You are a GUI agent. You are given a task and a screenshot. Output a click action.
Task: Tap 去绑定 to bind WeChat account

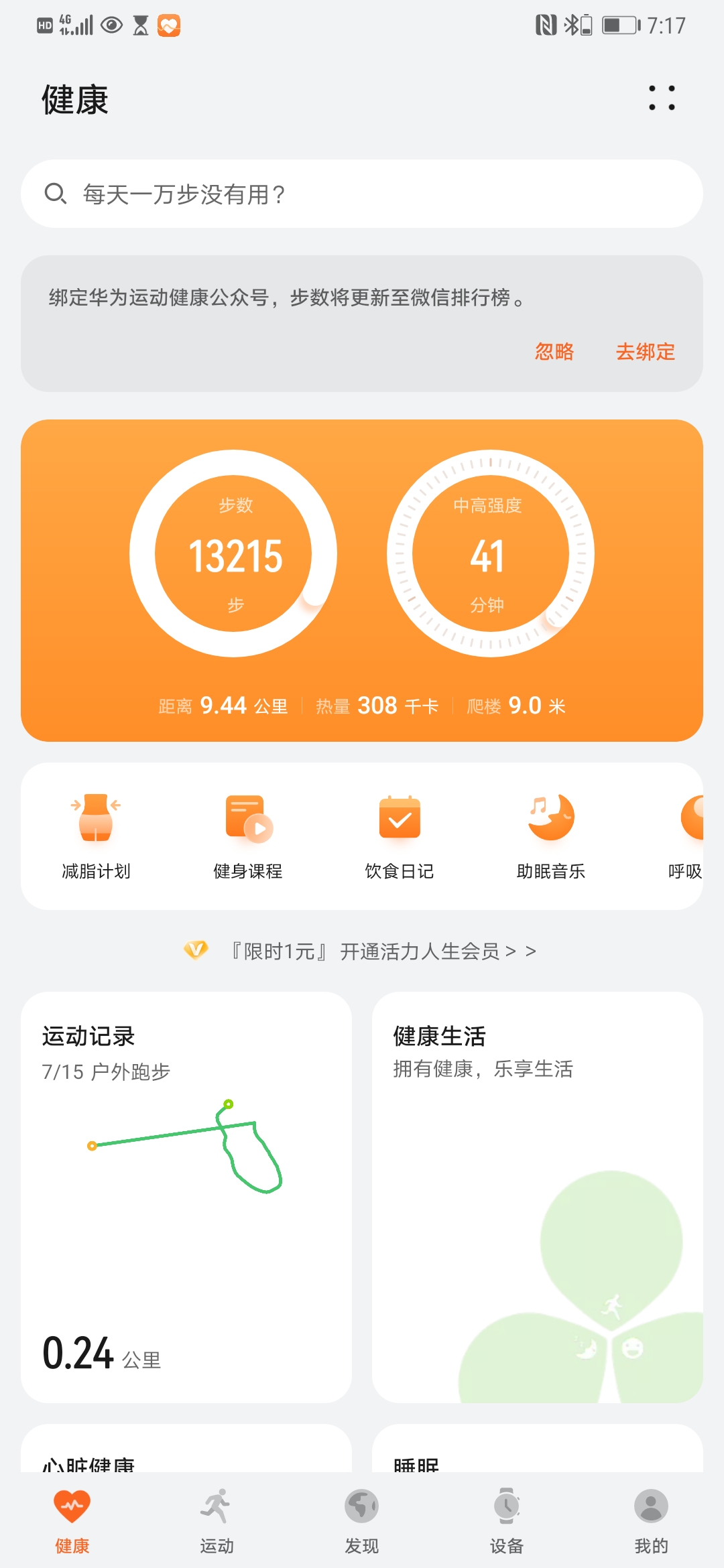click(646, 352)
